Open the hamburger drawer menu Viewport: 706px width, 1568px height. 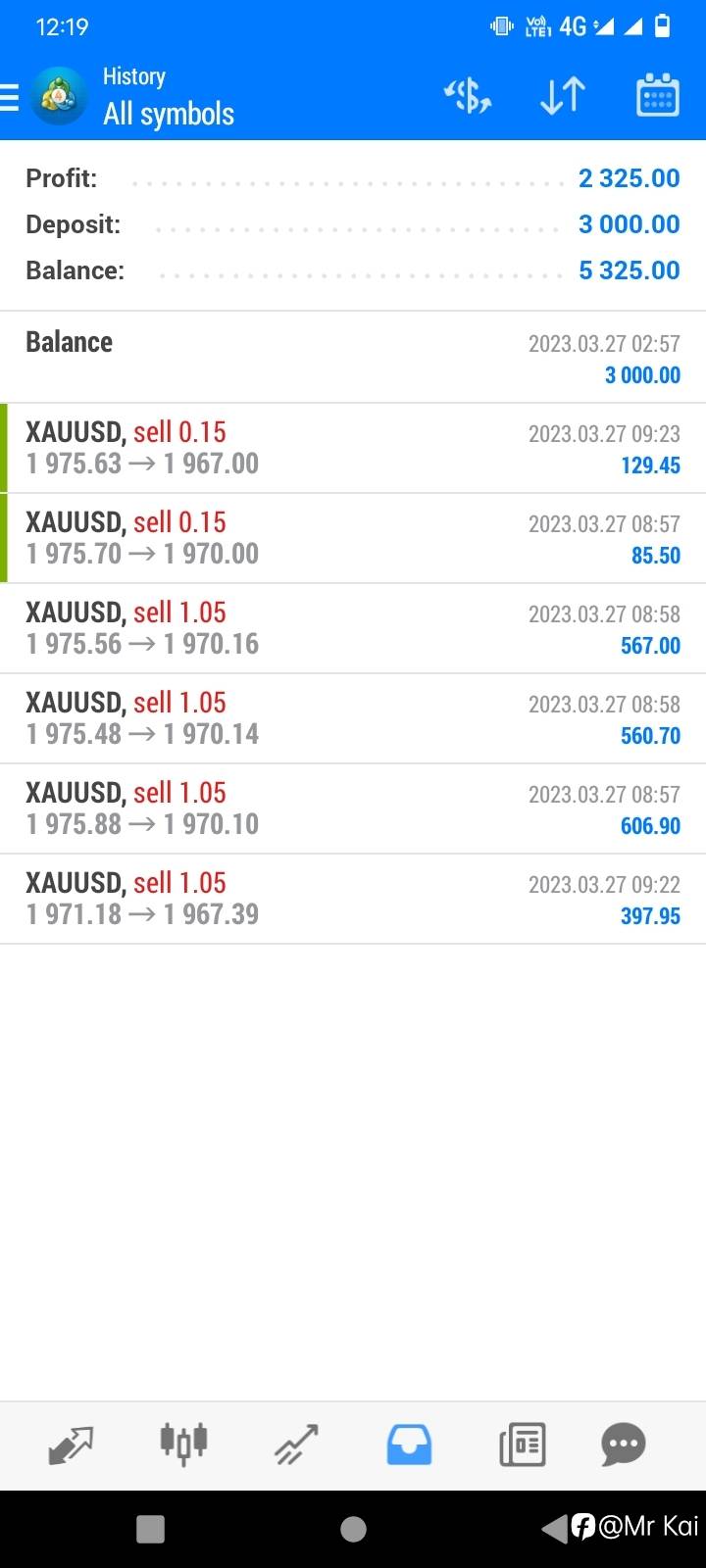point(10,97)
